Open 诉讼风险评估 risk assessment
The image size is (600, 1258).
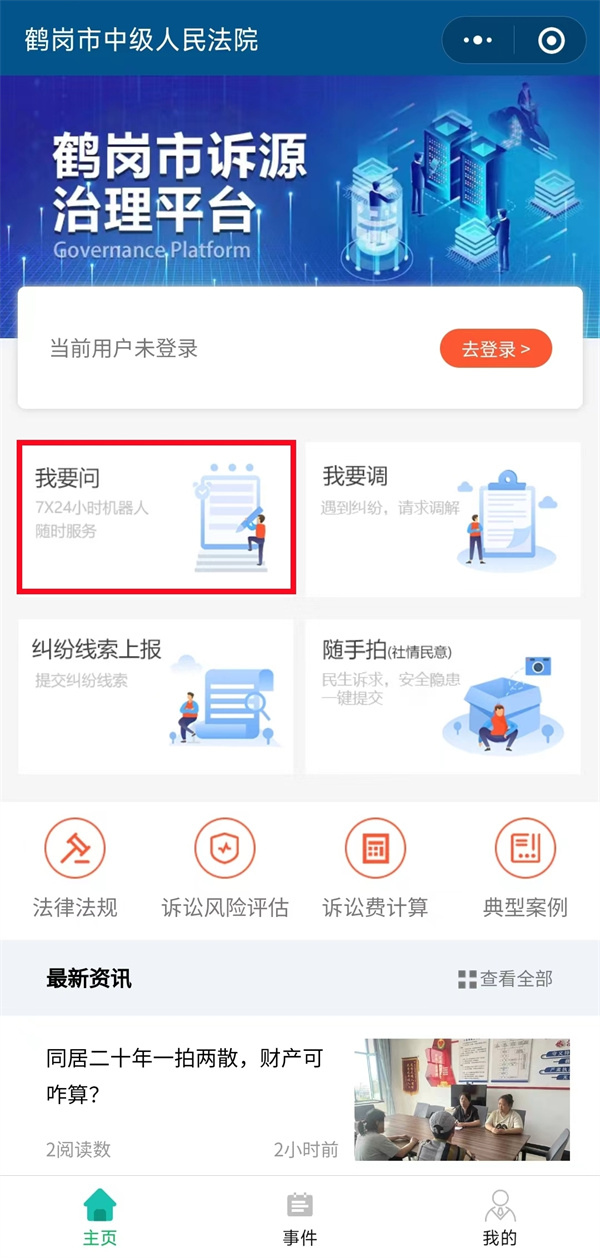tap(225, 866)
